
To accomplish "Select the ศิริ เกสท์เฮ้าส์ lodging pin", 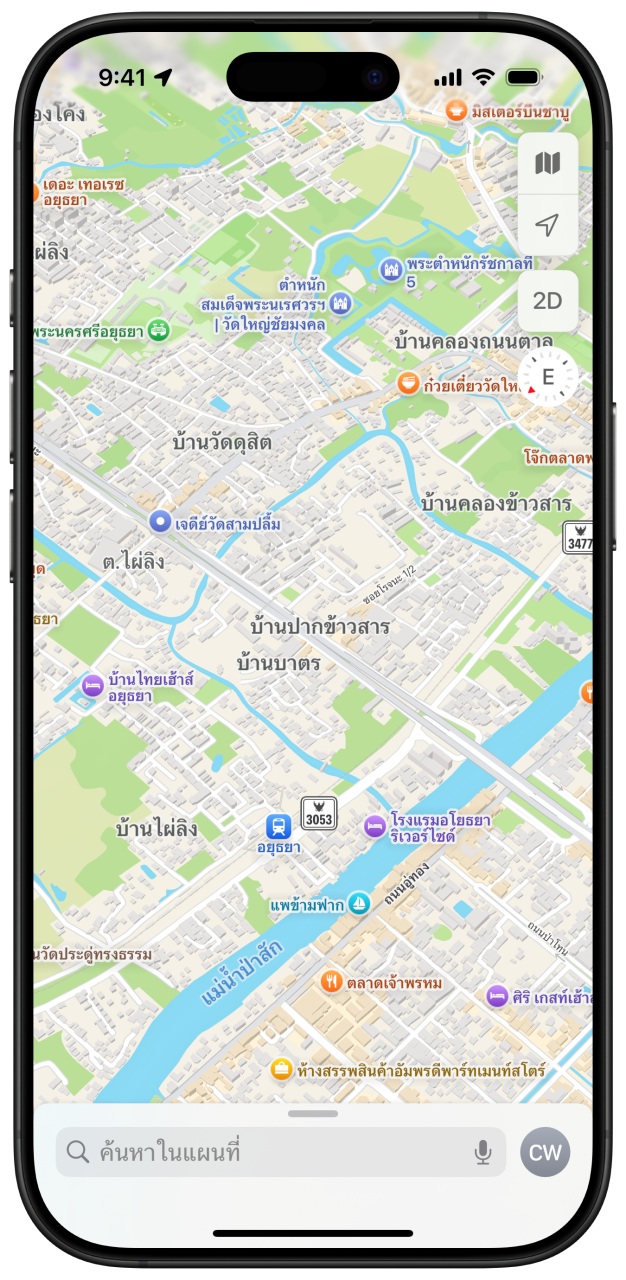I will pyautogui.click(x=497, y=995).
